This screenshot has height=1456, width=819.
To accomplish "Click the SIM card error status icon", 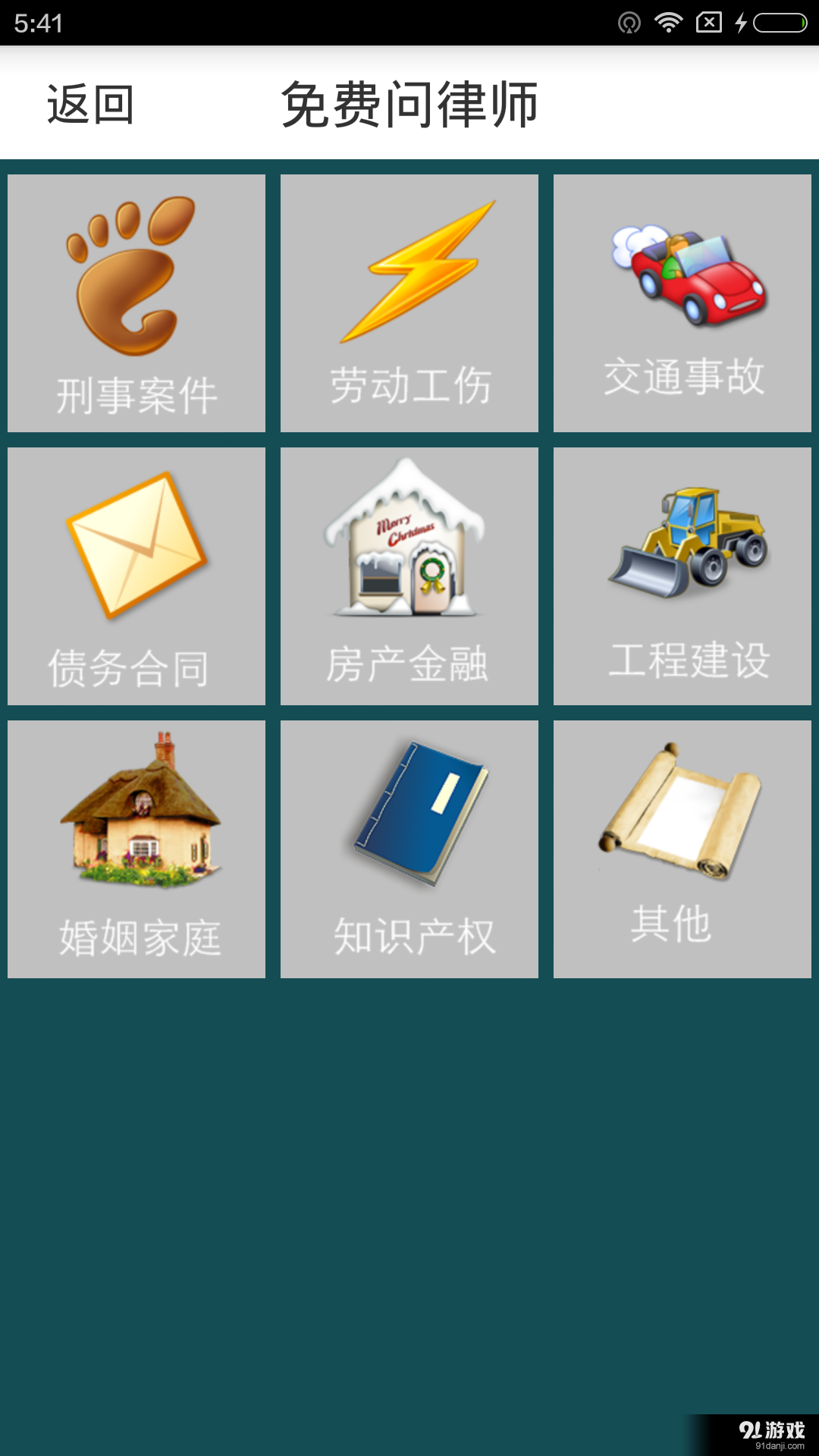I will click(708, 21).
